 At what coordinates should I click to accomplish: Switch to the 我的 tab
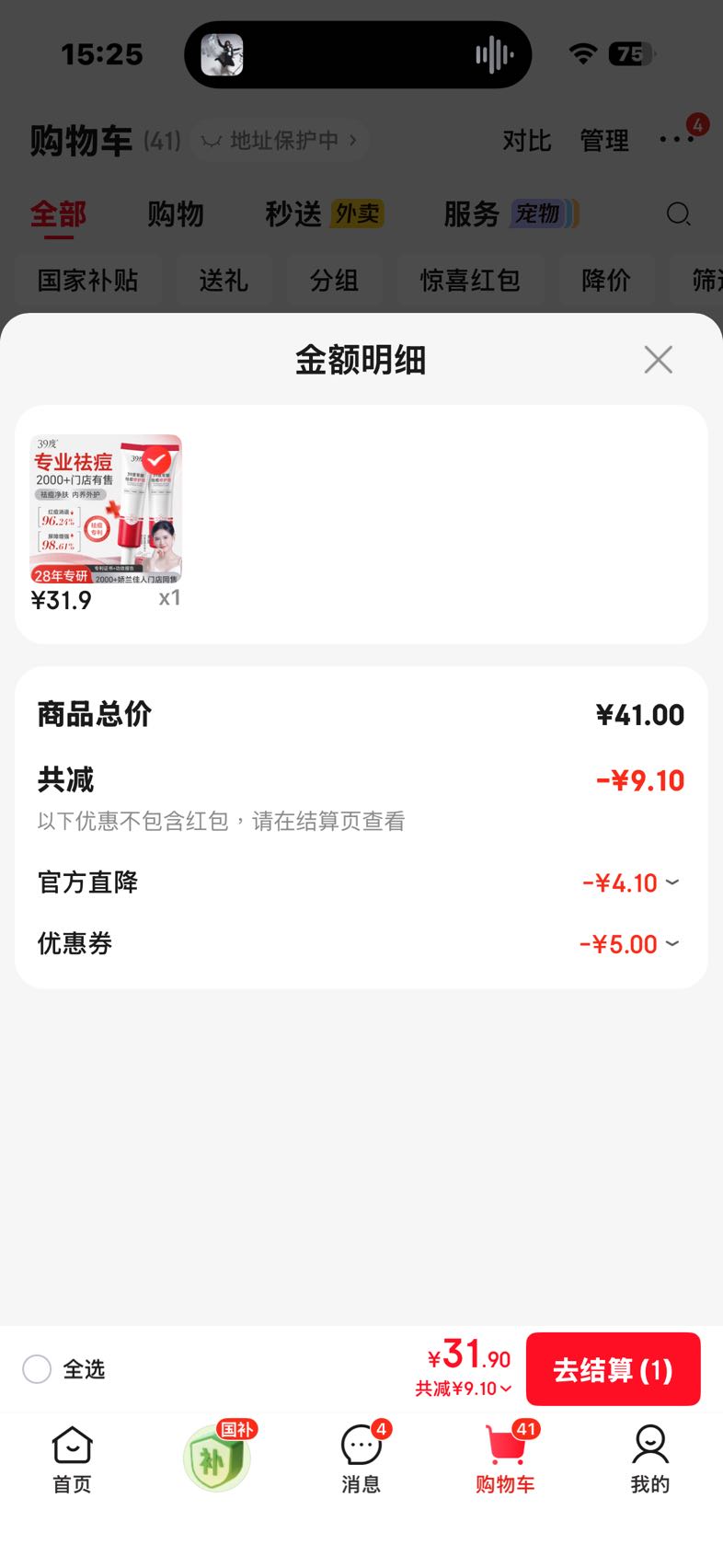point(650,1459)
